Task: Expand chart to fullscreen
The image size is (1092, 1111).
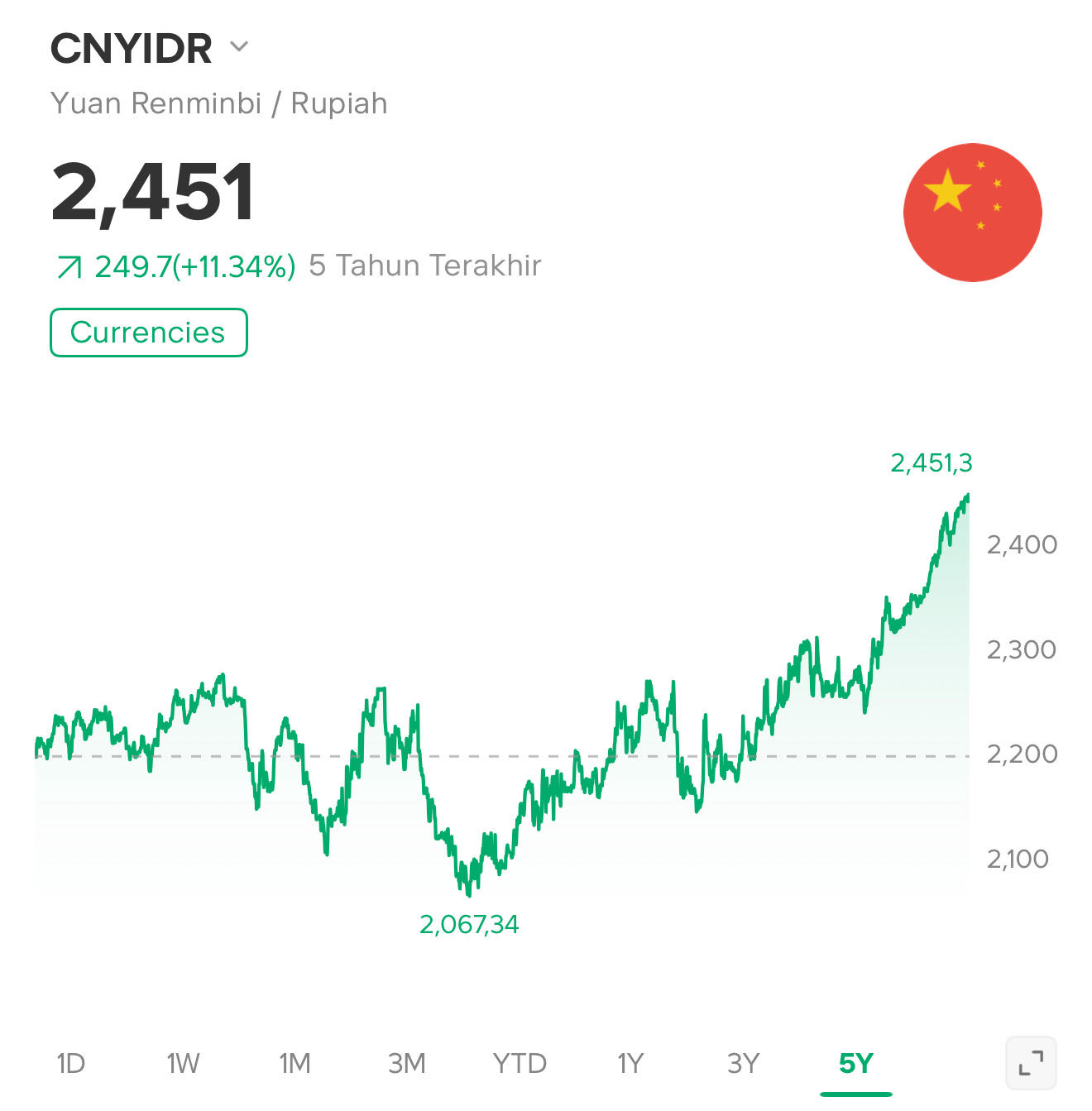Action: click(1031, 1062)
